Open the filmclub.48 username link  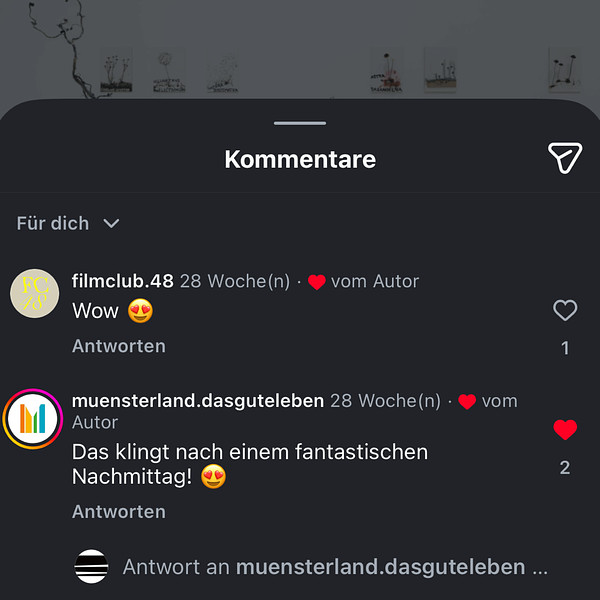(123, 281)
